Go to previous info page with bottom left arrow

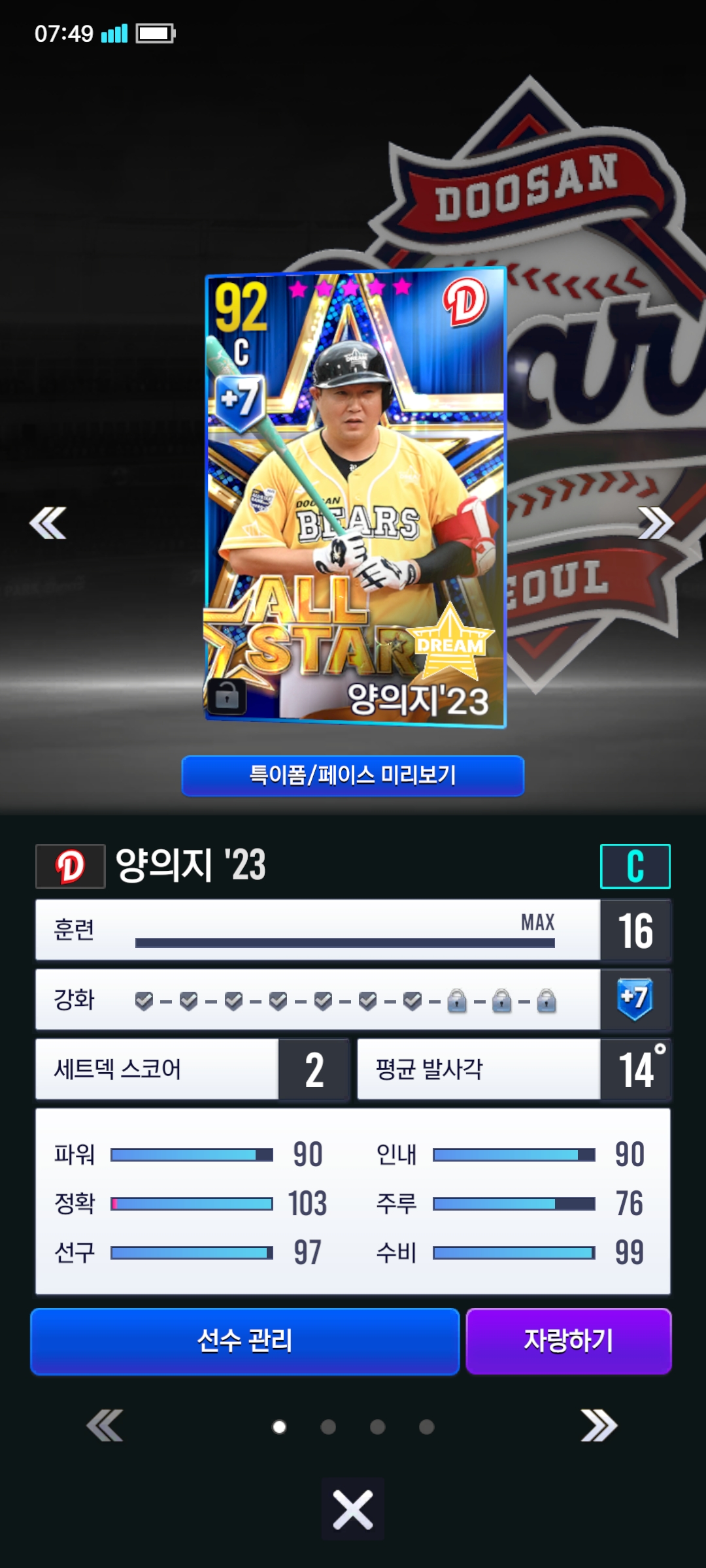pos(105,1426)
